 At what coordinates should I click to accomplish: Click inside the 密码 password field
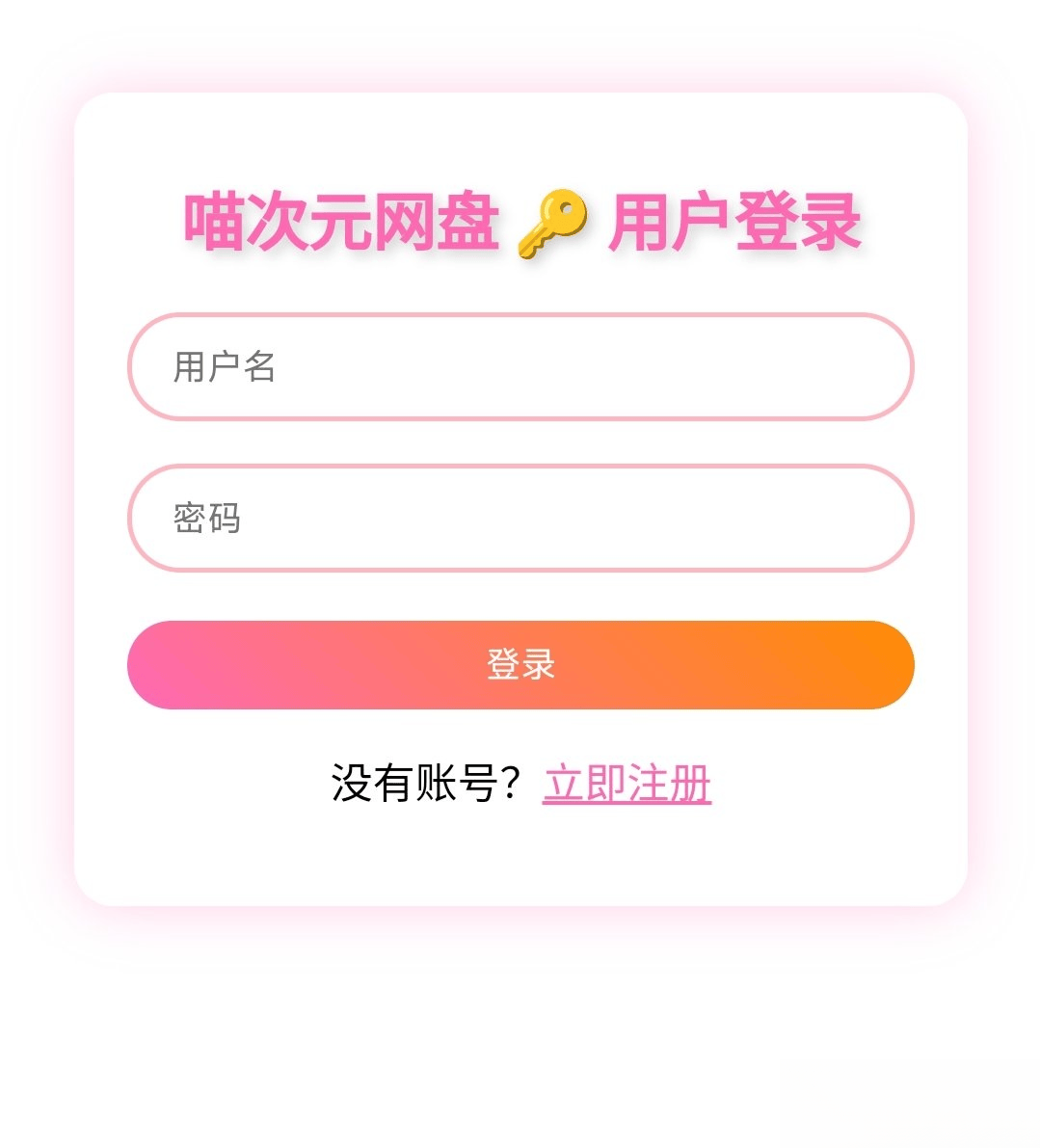(520, 519)
